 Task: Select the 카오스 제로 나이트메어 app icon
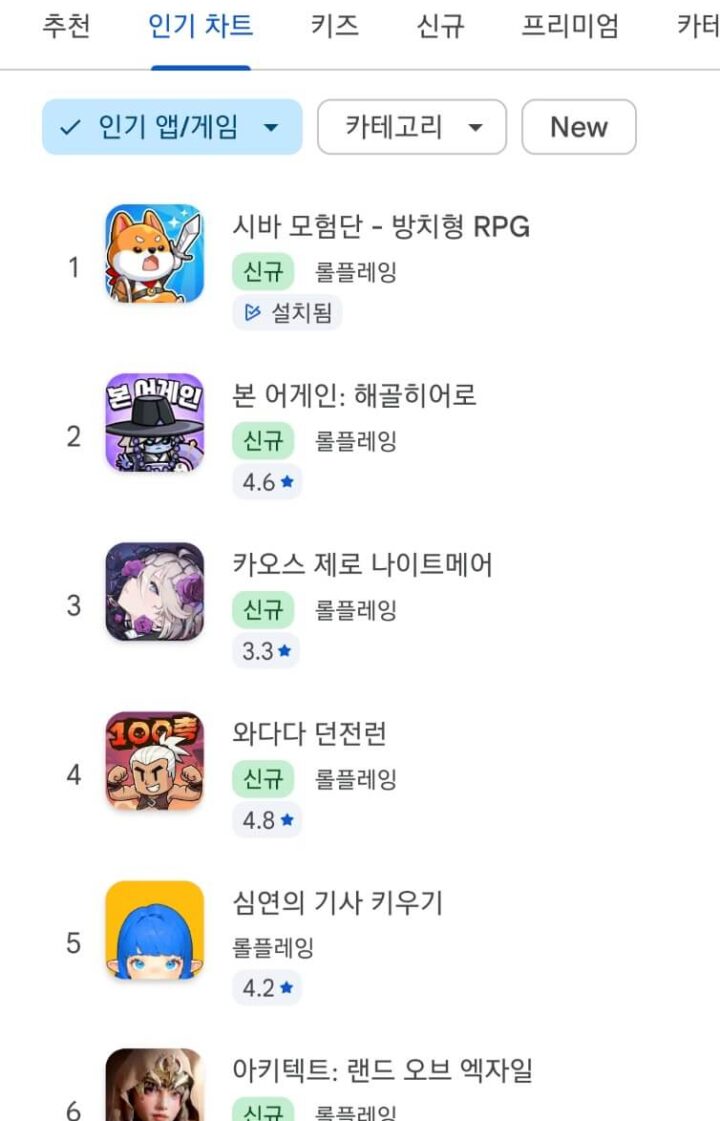click(x=154, y=592)
